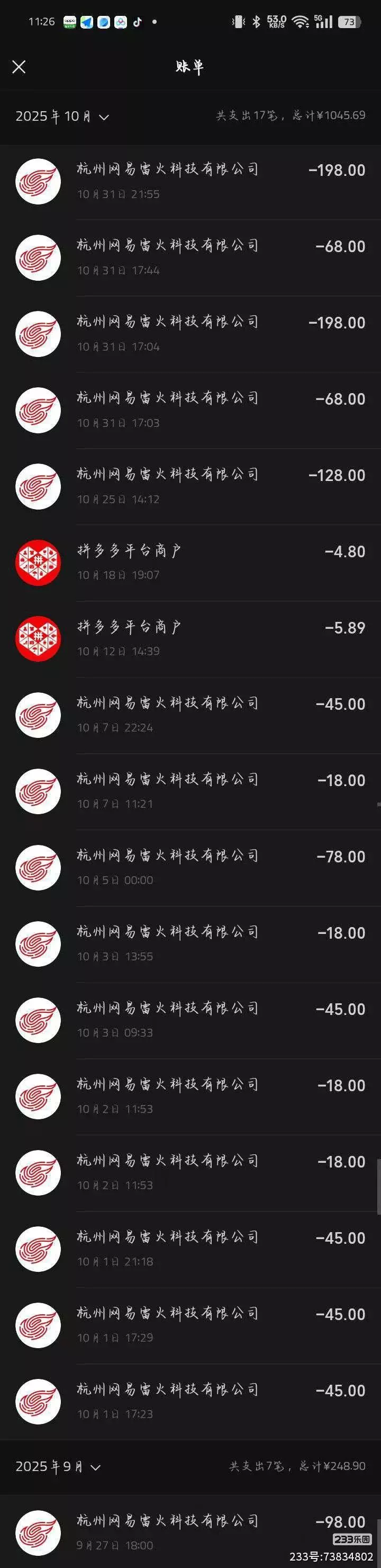Open the -98.00 payment on 9月27日 18:00

coord(190,1531)
